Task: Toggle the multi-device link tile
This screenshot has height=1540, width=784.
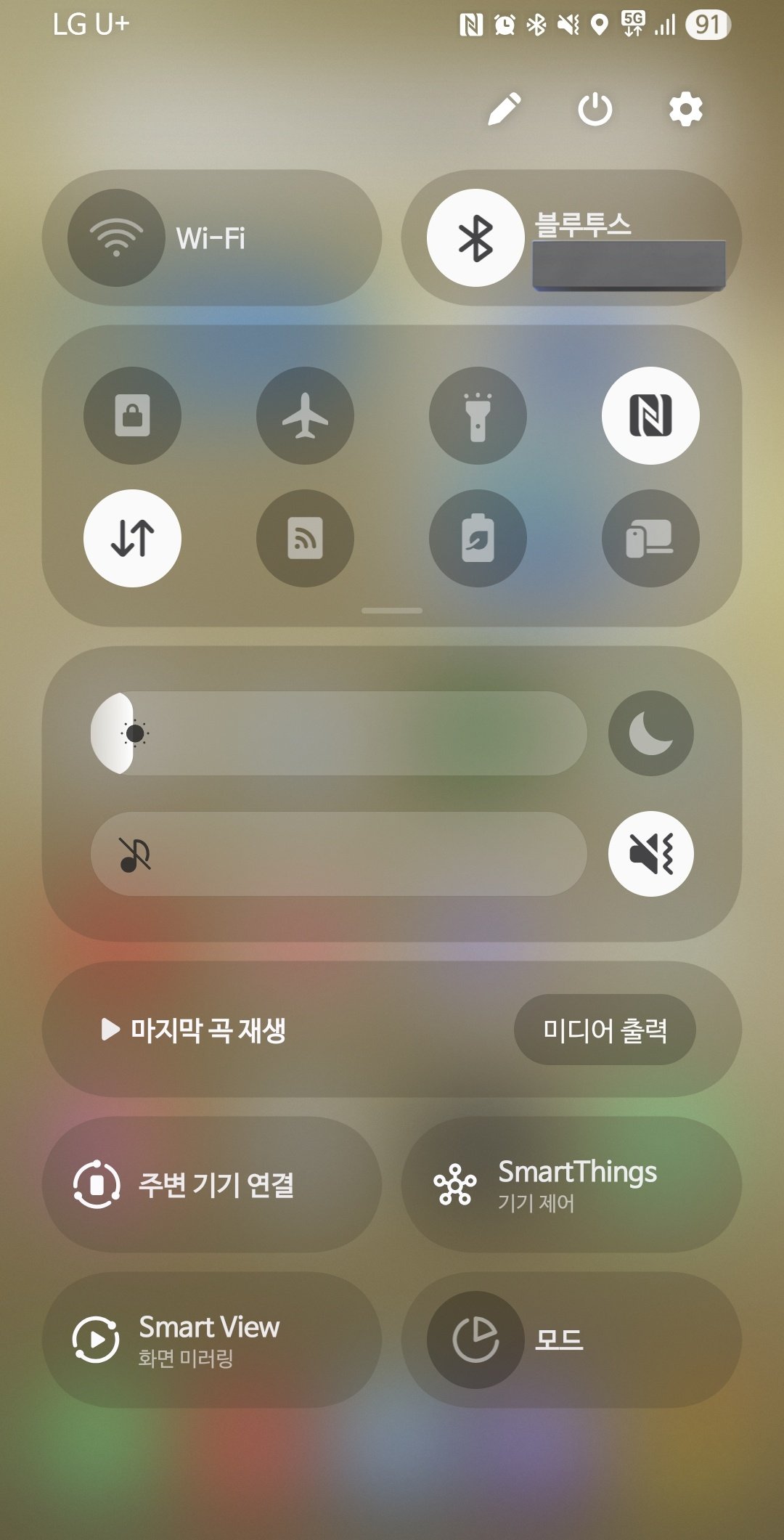Action: [650, 538]
